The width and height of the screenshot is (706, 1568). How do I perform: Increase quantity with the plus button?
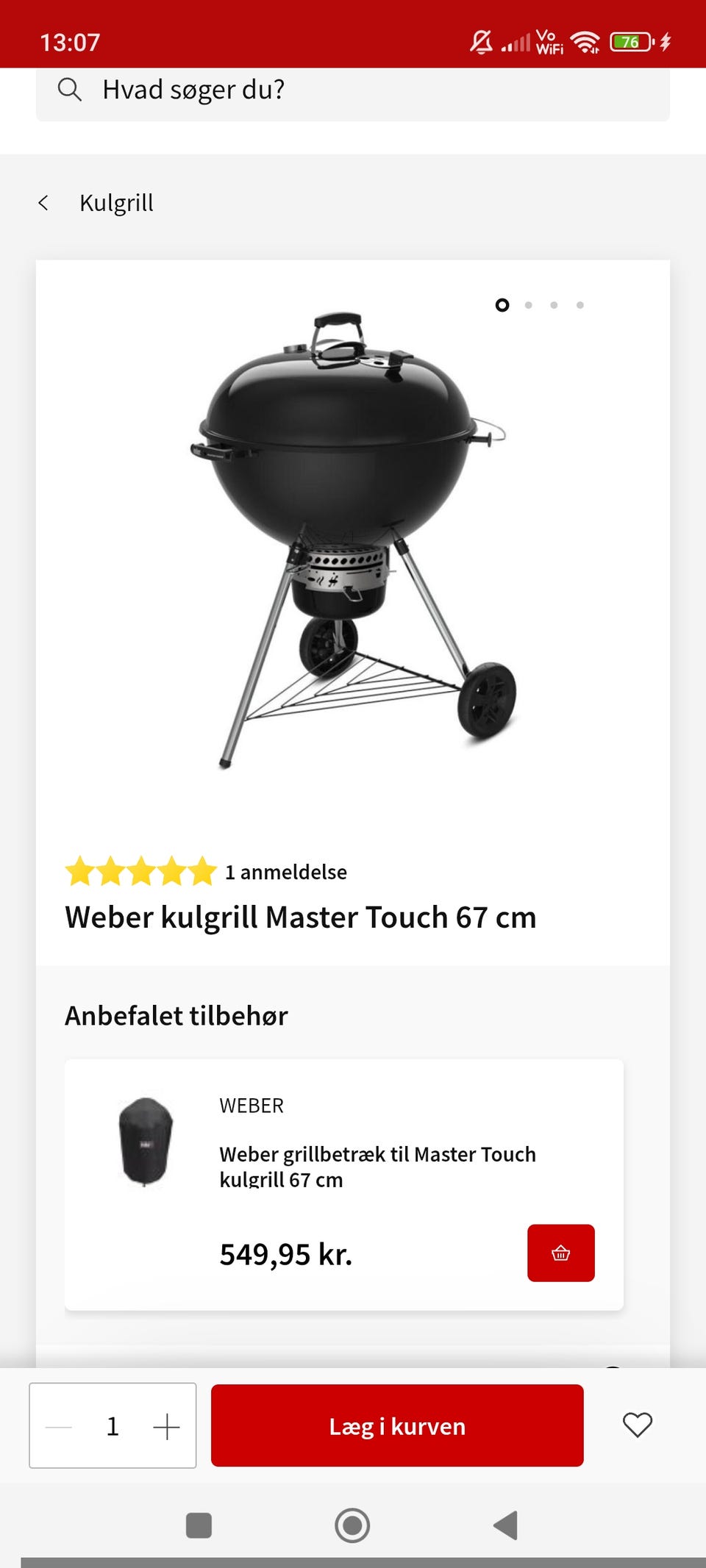tap(167, 1427)
